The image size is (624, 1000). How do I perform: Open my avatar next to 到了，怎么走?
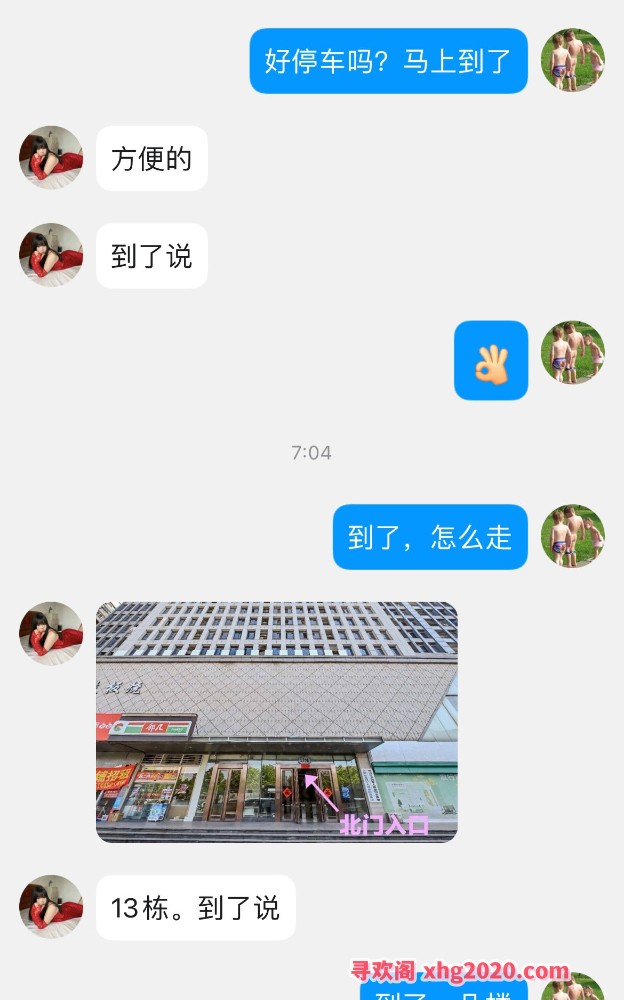pos(573,536)
